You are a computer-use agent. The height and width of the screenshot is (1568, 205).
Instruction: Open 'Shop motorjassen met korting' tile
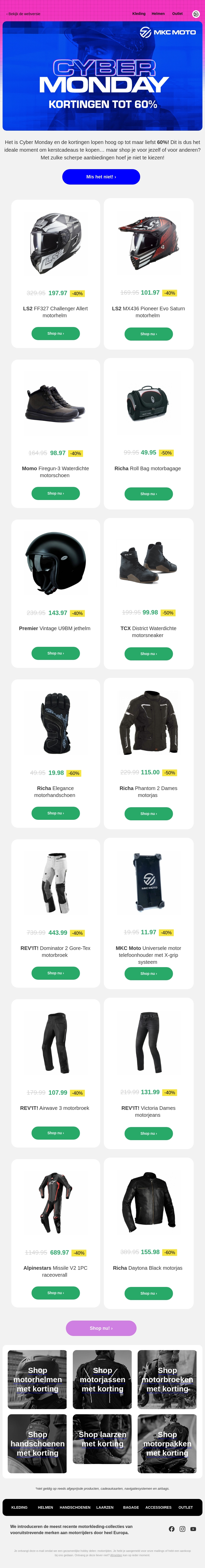(x=102, y=1379)
